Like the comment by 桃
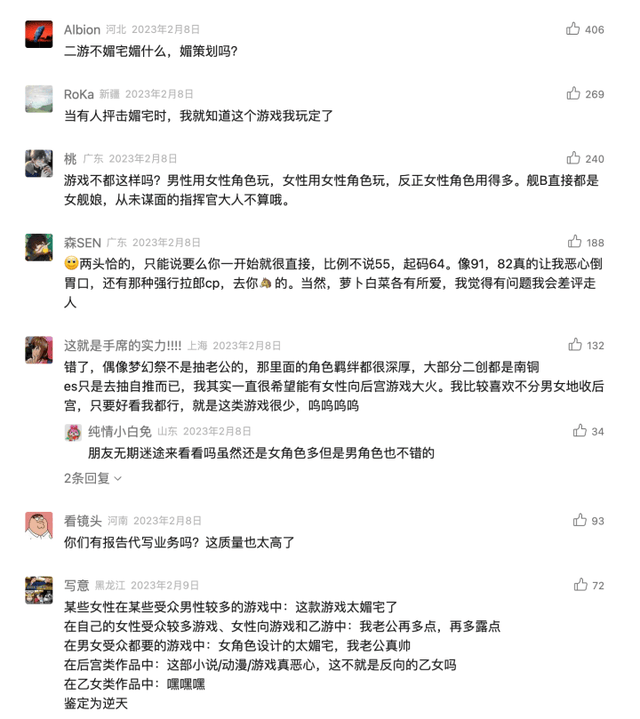640x719 pixels. [x=573, y=158]
